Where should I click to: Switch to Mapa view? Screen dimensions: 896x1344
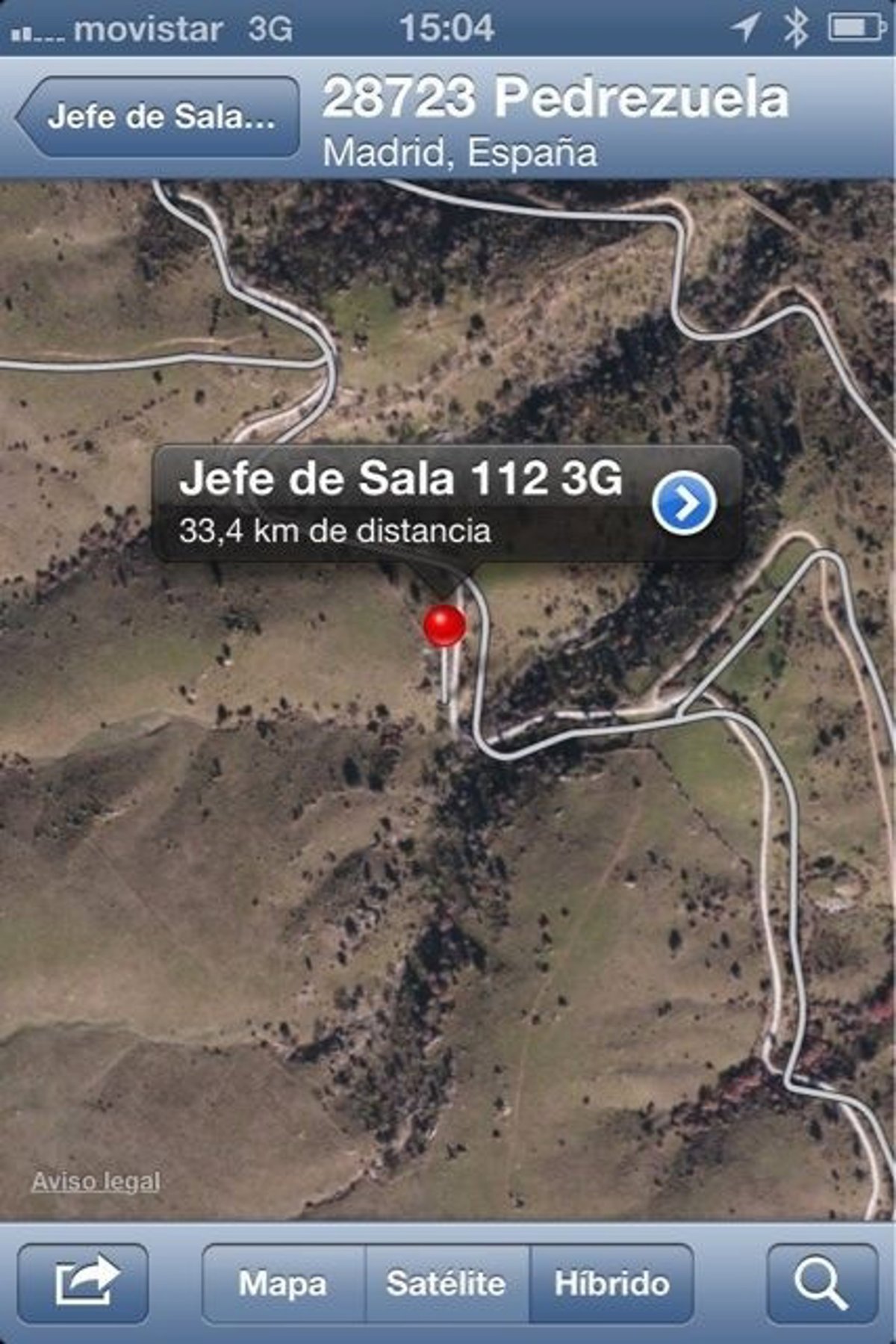(x=284, y=1283)
